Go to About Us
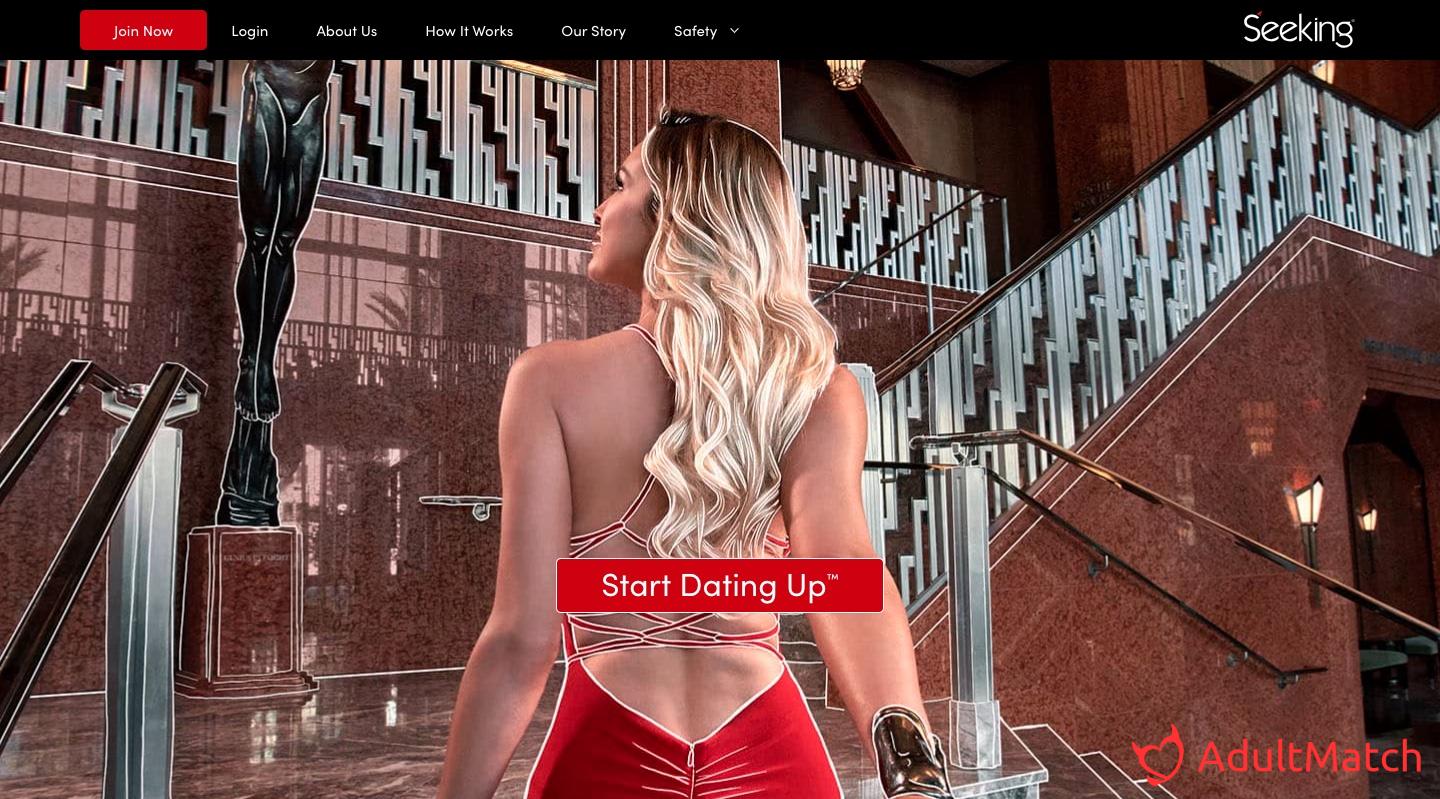The image size is (1440, 799). click(346, 31)
